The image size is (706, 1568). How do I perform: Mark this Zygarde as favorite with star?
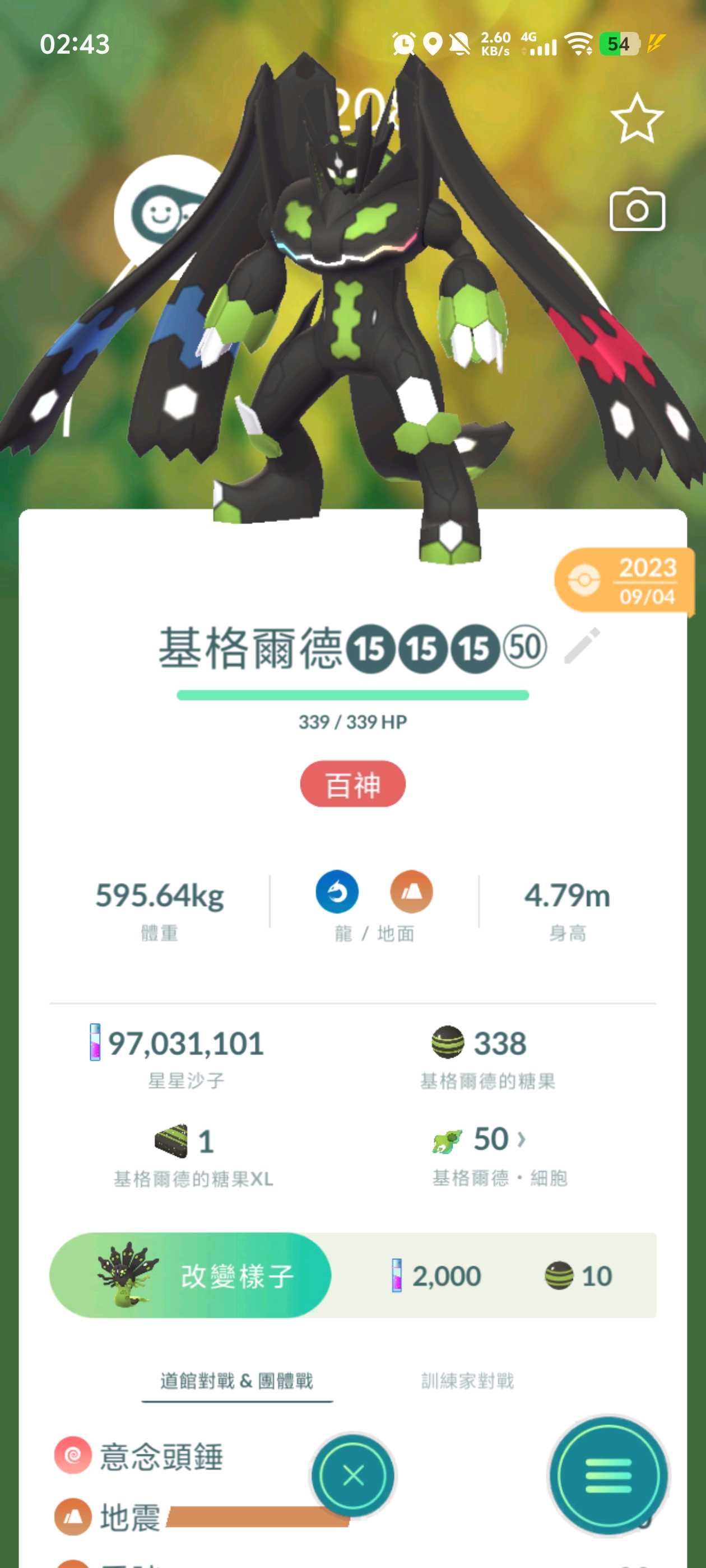637,119
